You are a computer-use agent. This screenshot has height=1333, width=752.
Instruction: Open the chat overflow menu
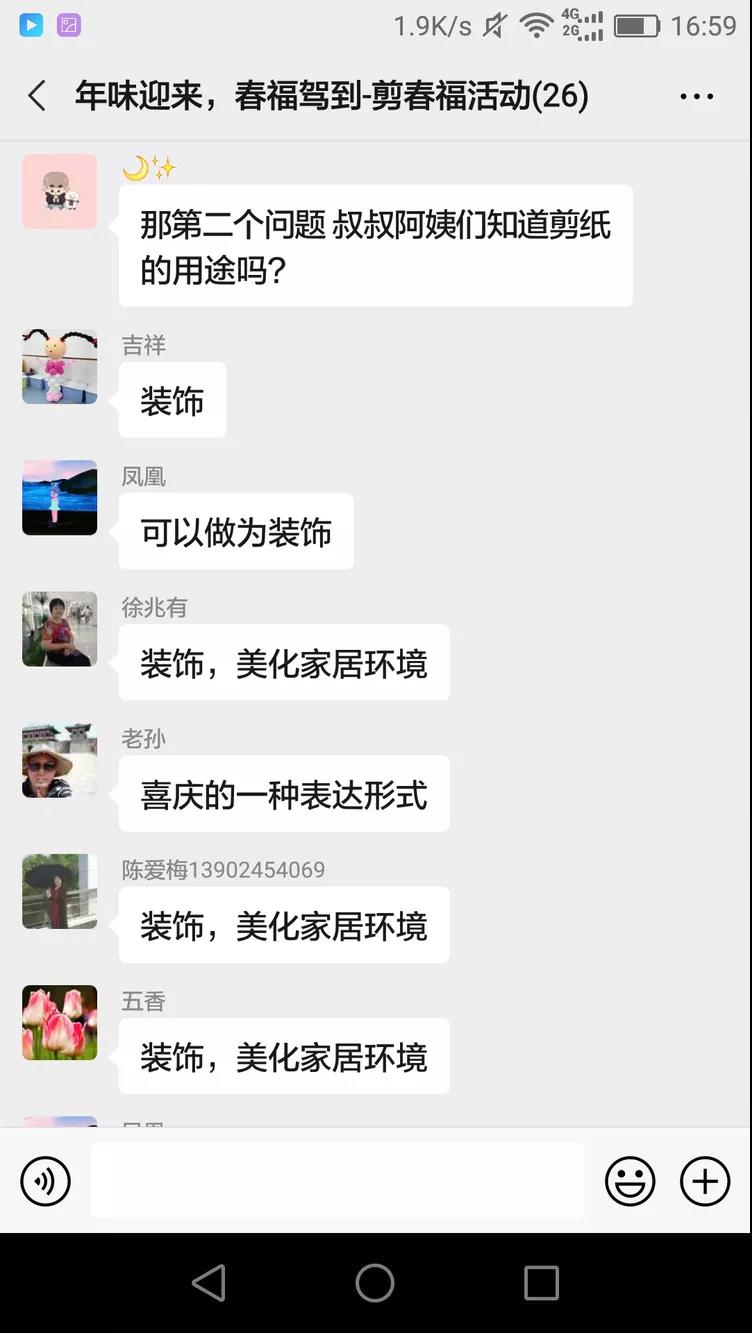(x=696, y=97)
